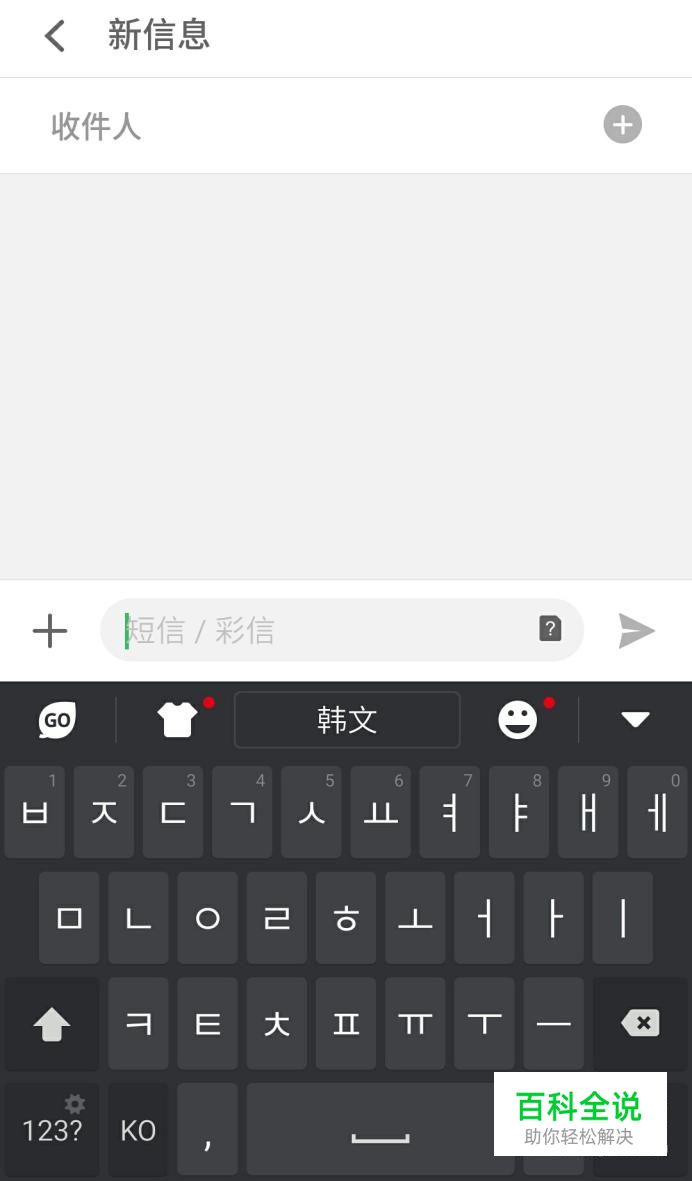692x1181 pixels.
Task: Switch to the 123? symbols keyboard
Action: pyautogui.click(x=52, y=1129)
